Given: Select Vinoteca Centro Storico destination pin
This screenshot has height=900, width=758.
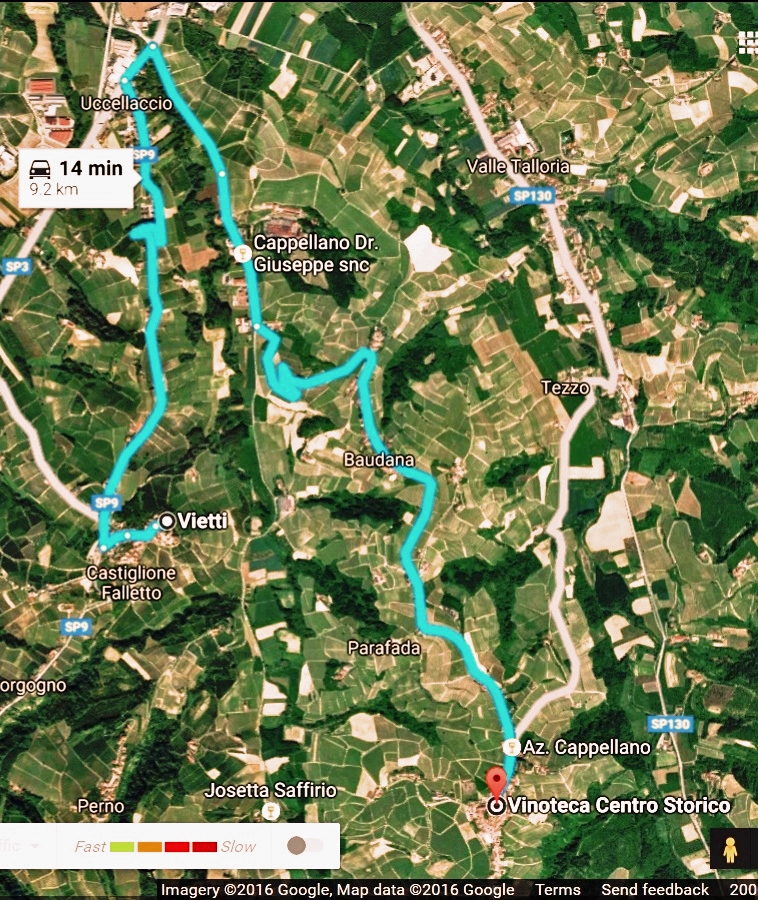Looking at the screenshot, I should click(x=496, y=783).
